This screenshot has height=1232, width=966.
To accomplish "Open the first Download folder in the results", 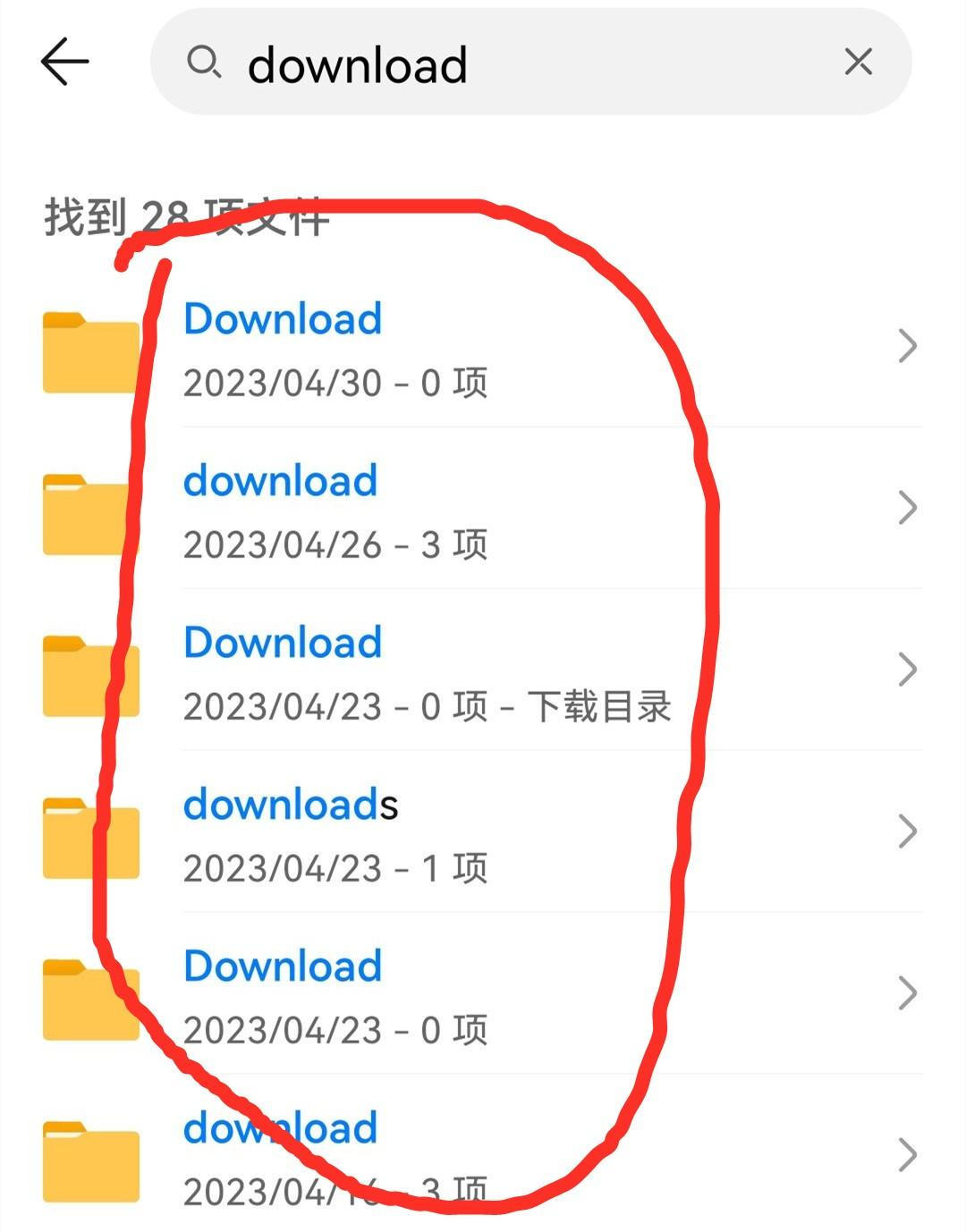I will tap(283, 319).
